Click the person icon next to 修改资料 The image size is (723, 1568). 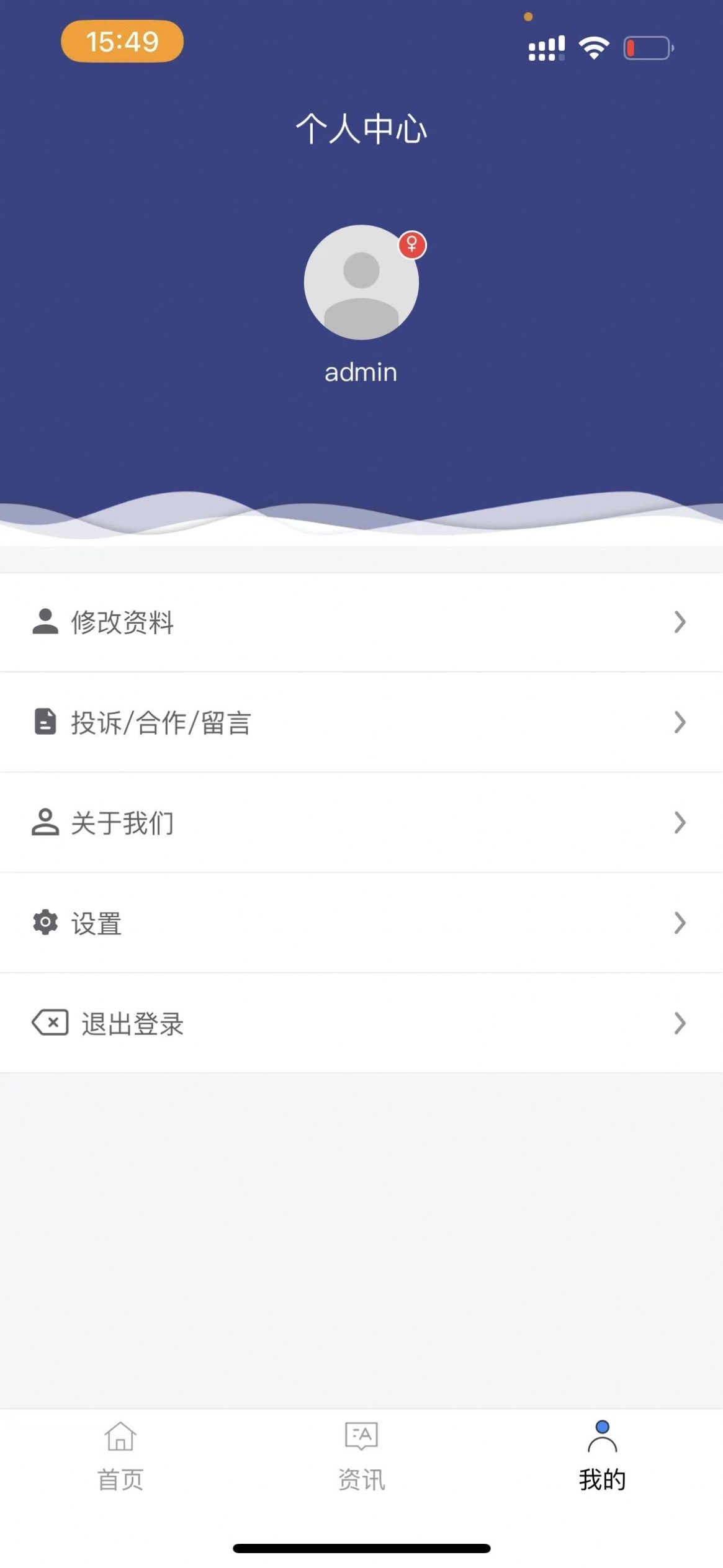tap(45, 622)
